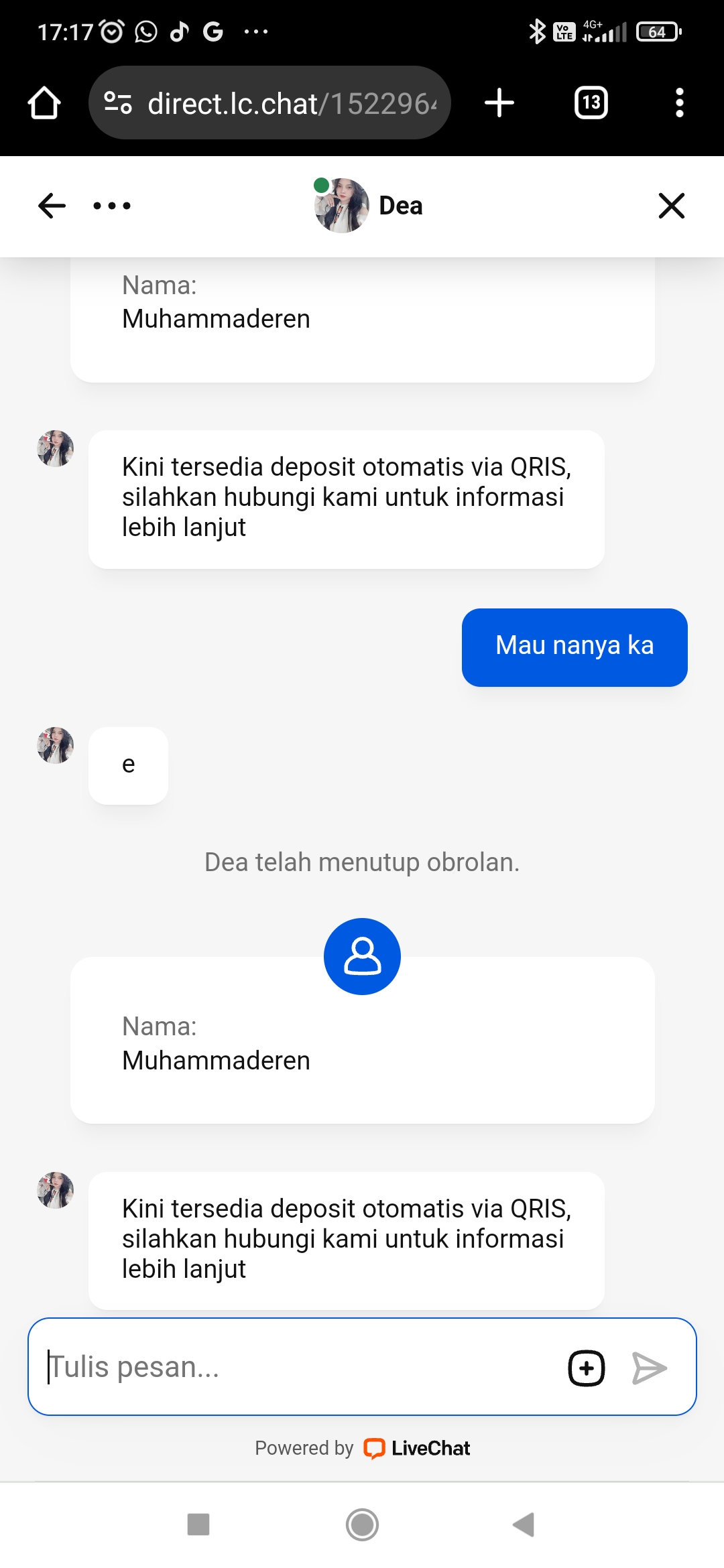Open the browser overflow menu
Viewport: 724px width, 1568px height.
click(x=679, y=103)
